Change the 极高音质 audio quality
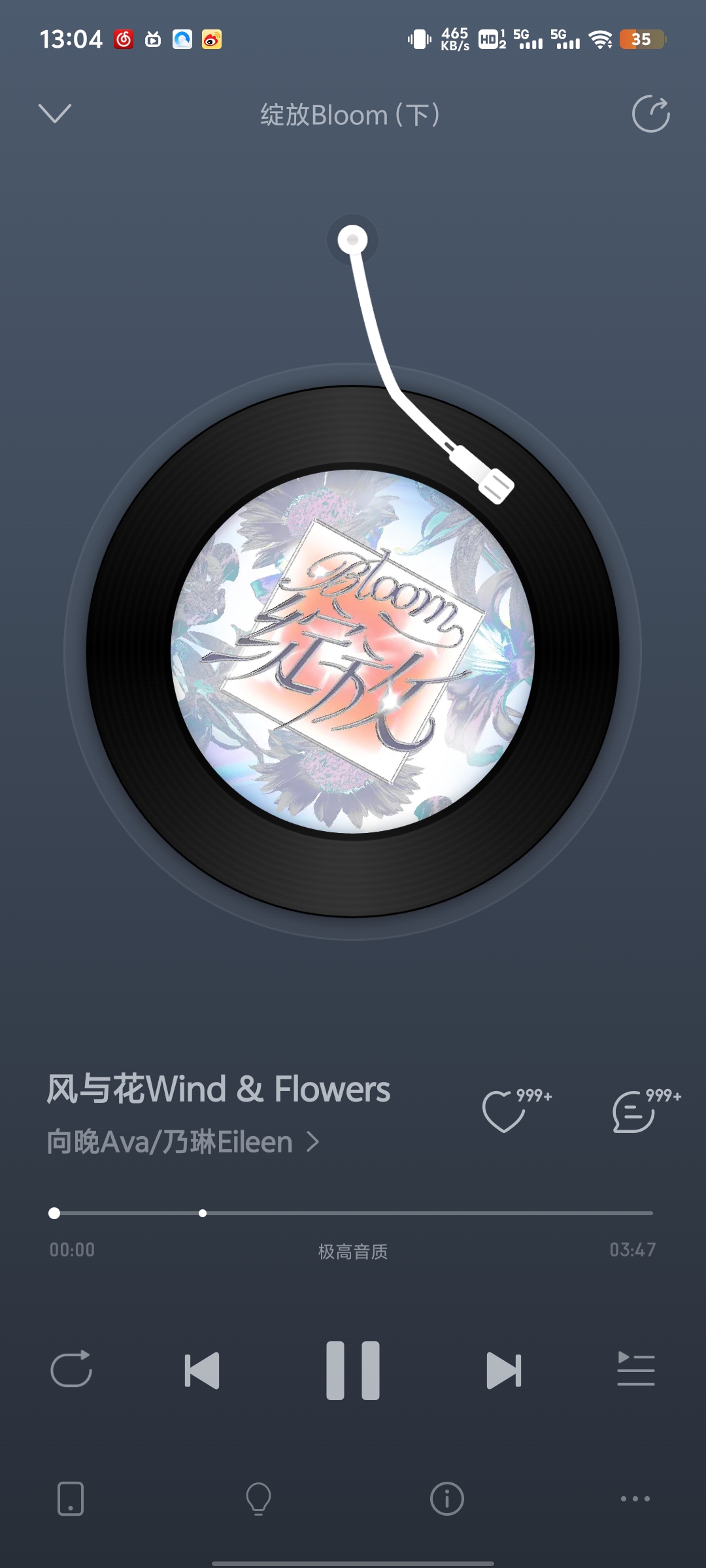 coord(353,1251)
